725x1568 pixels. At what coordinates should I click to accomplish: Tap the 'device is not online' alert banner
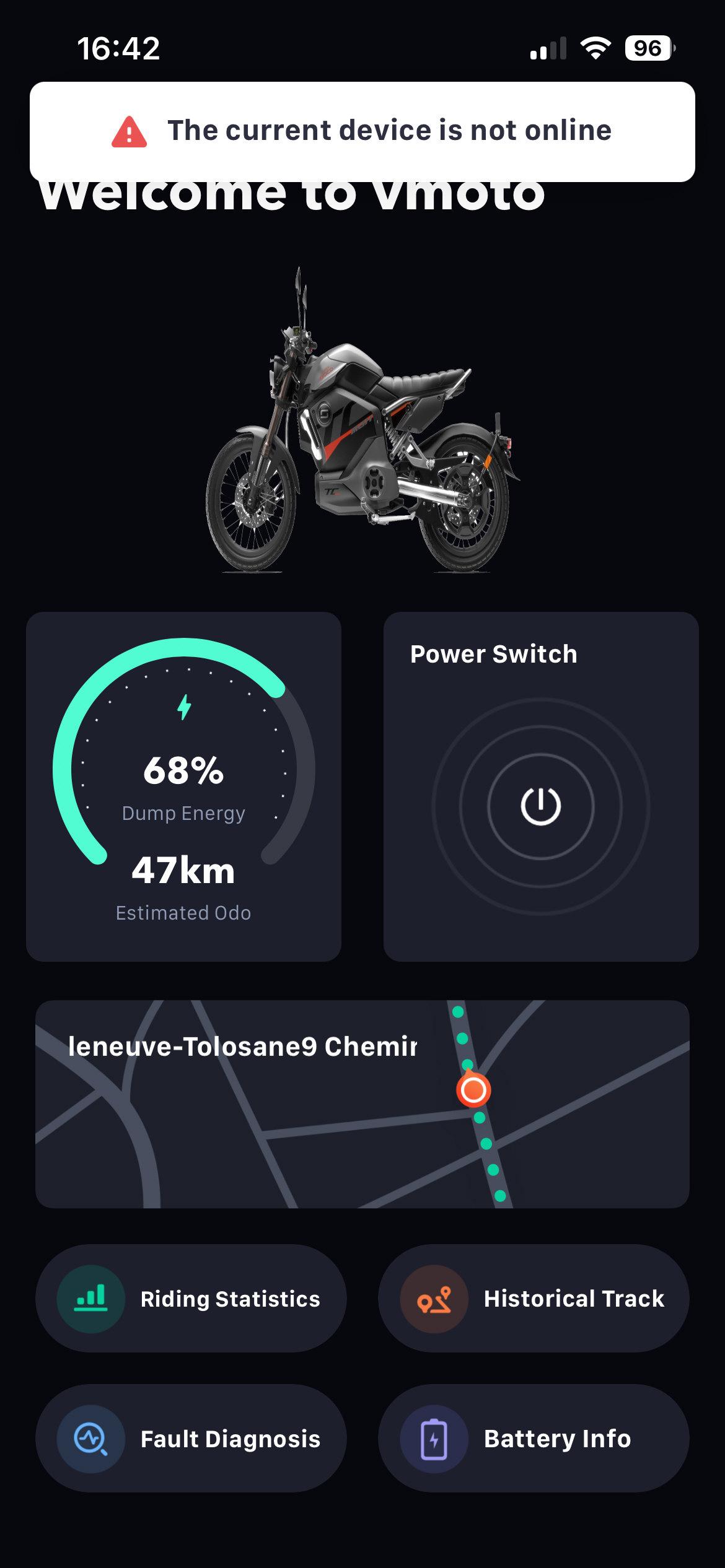(362, 131)
